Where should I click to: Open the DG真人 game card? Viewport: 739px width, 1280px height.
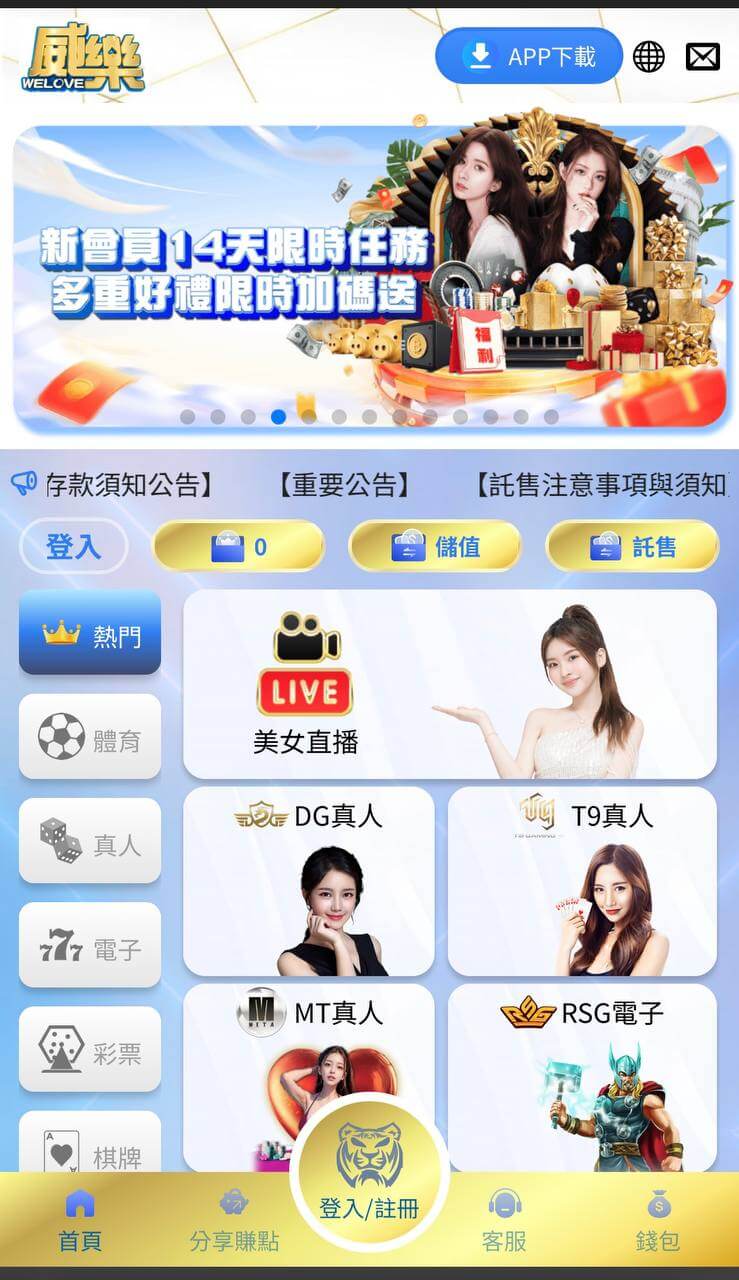[308, 881]
